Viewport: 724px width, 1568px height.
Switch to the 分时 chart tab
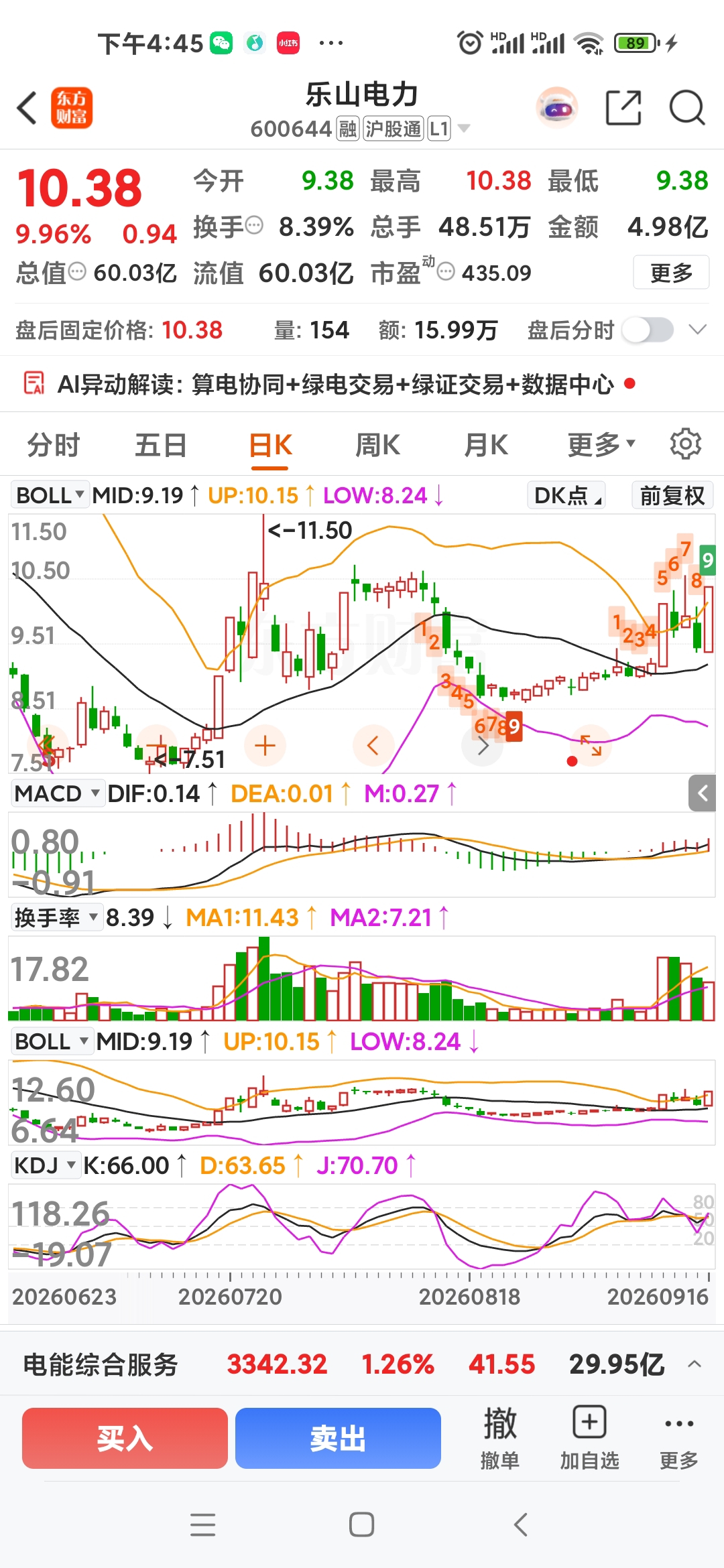(x=53, y=445)
